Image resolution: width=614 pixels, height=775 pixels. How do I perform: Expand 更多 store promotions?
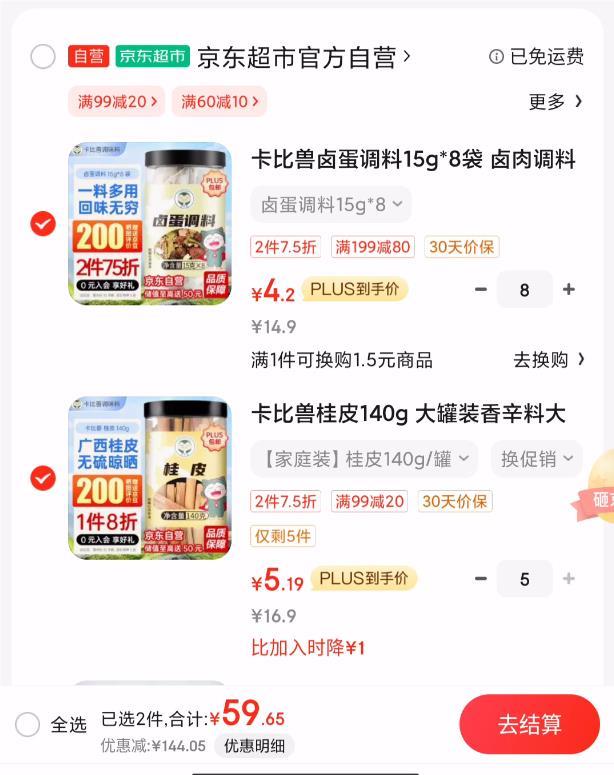click(555, 101)
